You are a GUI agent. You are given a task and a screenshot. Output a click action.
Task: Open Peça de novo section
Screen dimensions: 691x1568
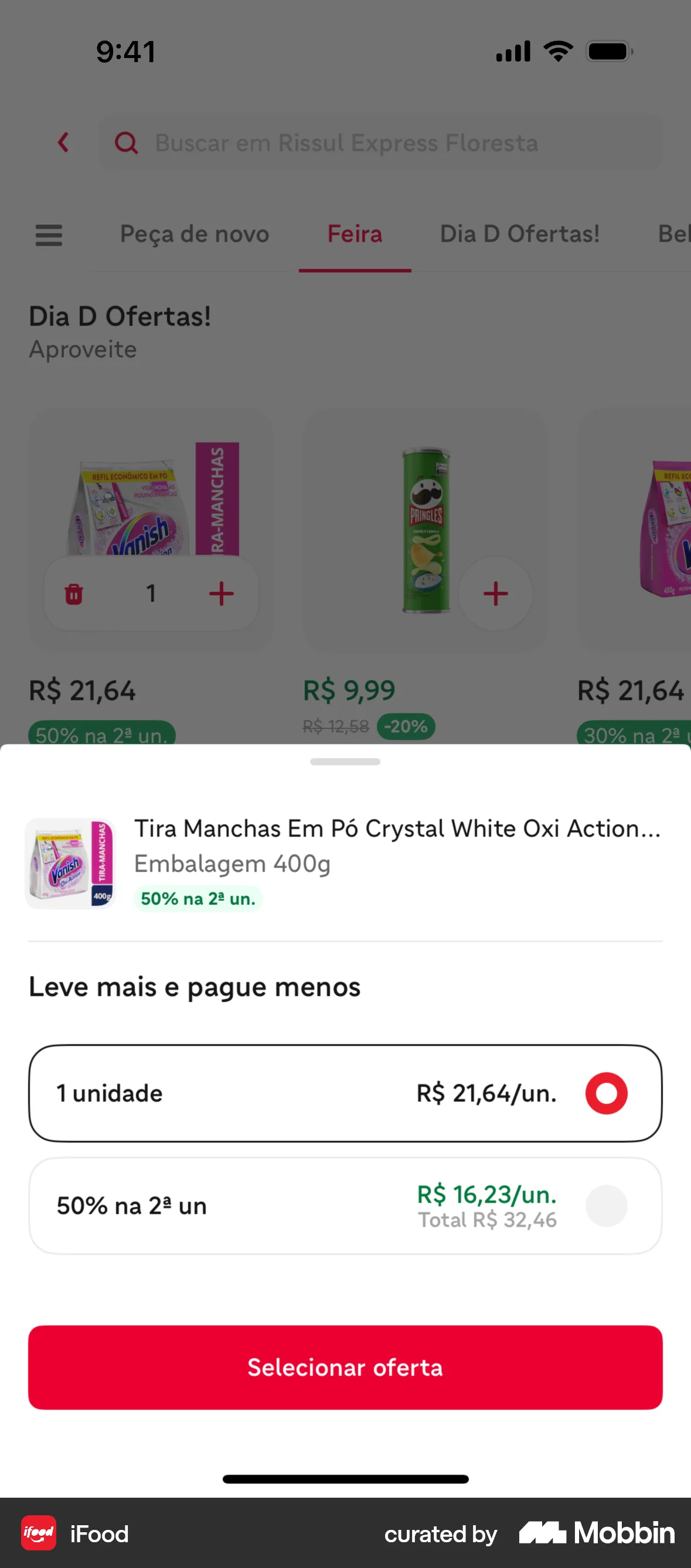point(194,234)
